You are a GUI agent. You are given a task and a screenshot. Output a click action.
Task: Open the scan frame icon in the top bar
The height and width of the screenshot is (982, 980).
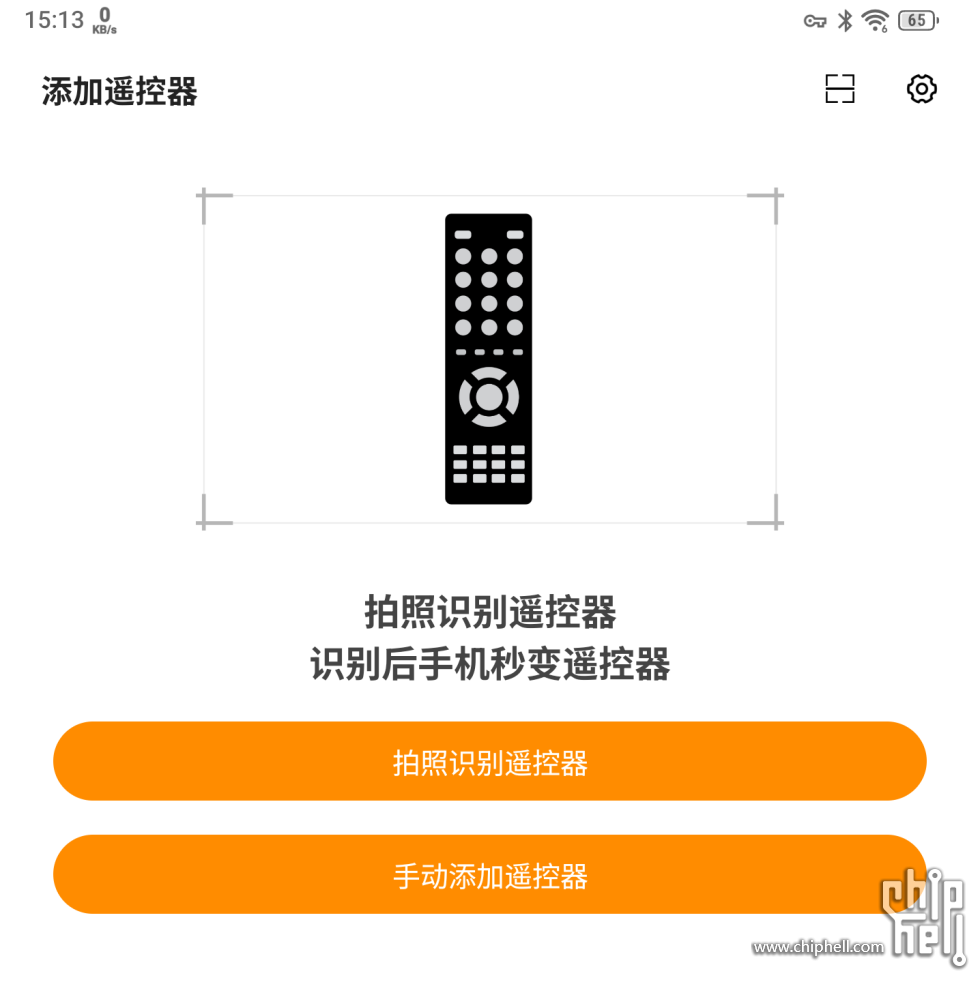[838, 89]
